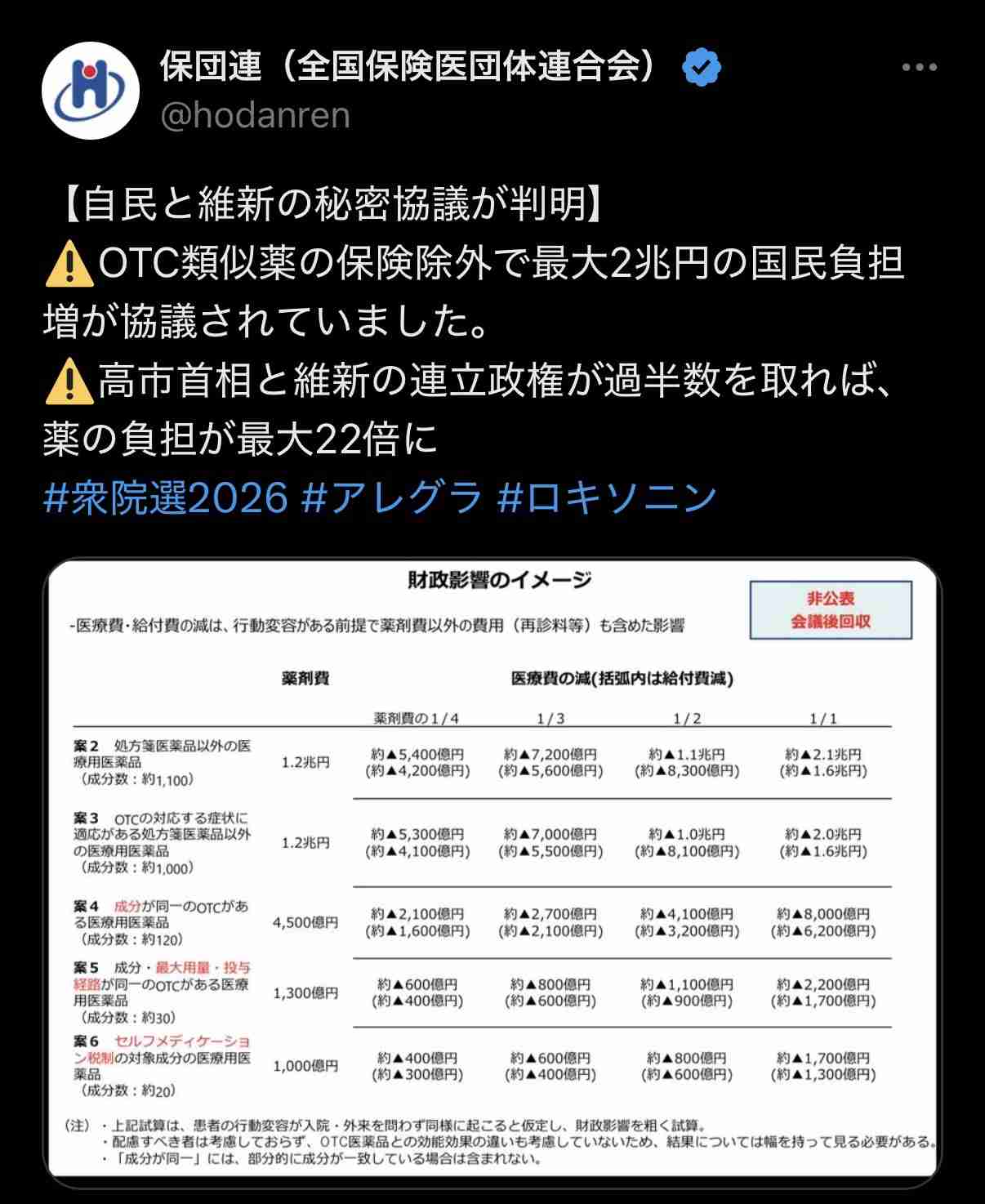Open the hodanren profile avatar
The image size is (985, 1204).
point(91,90)
